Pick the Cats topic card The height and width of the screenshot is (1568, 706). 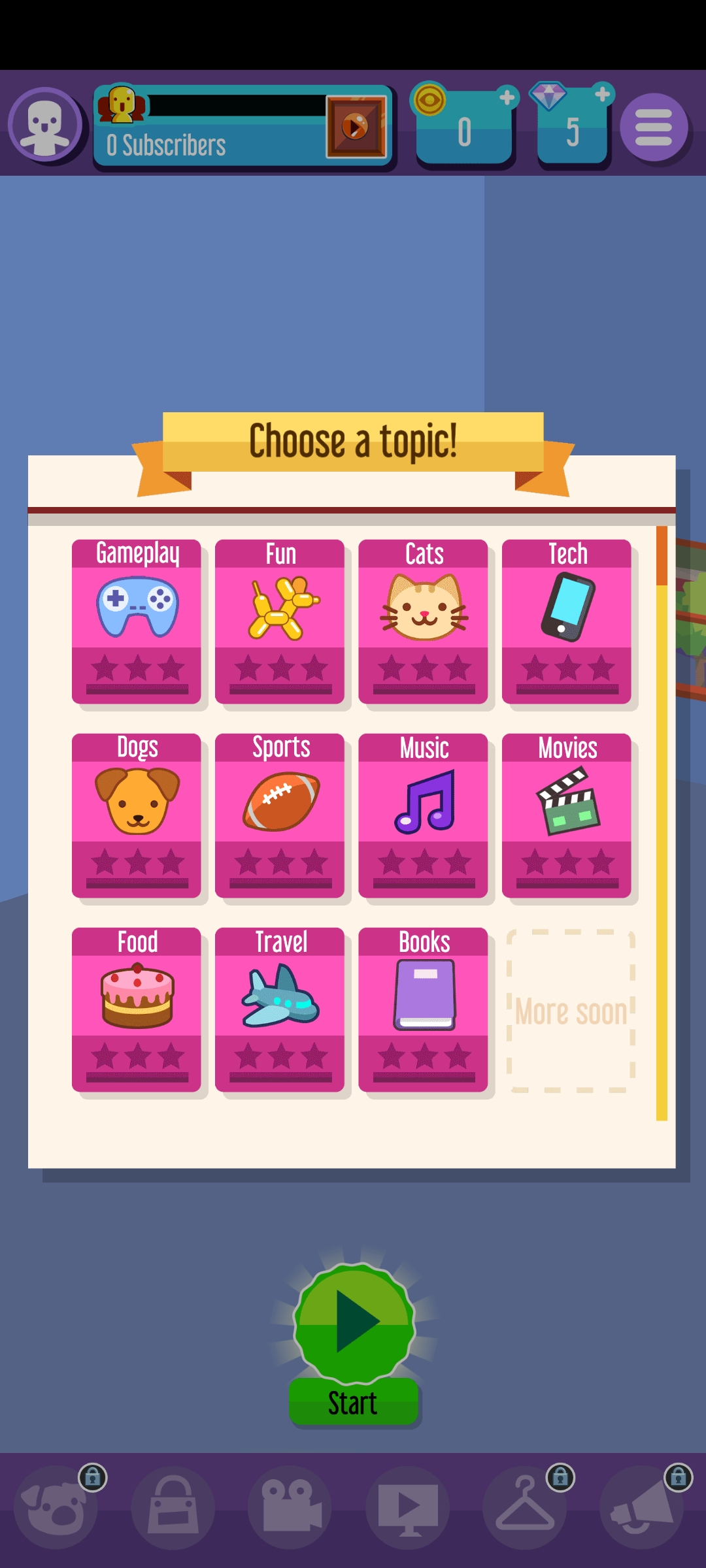point(424,621)
